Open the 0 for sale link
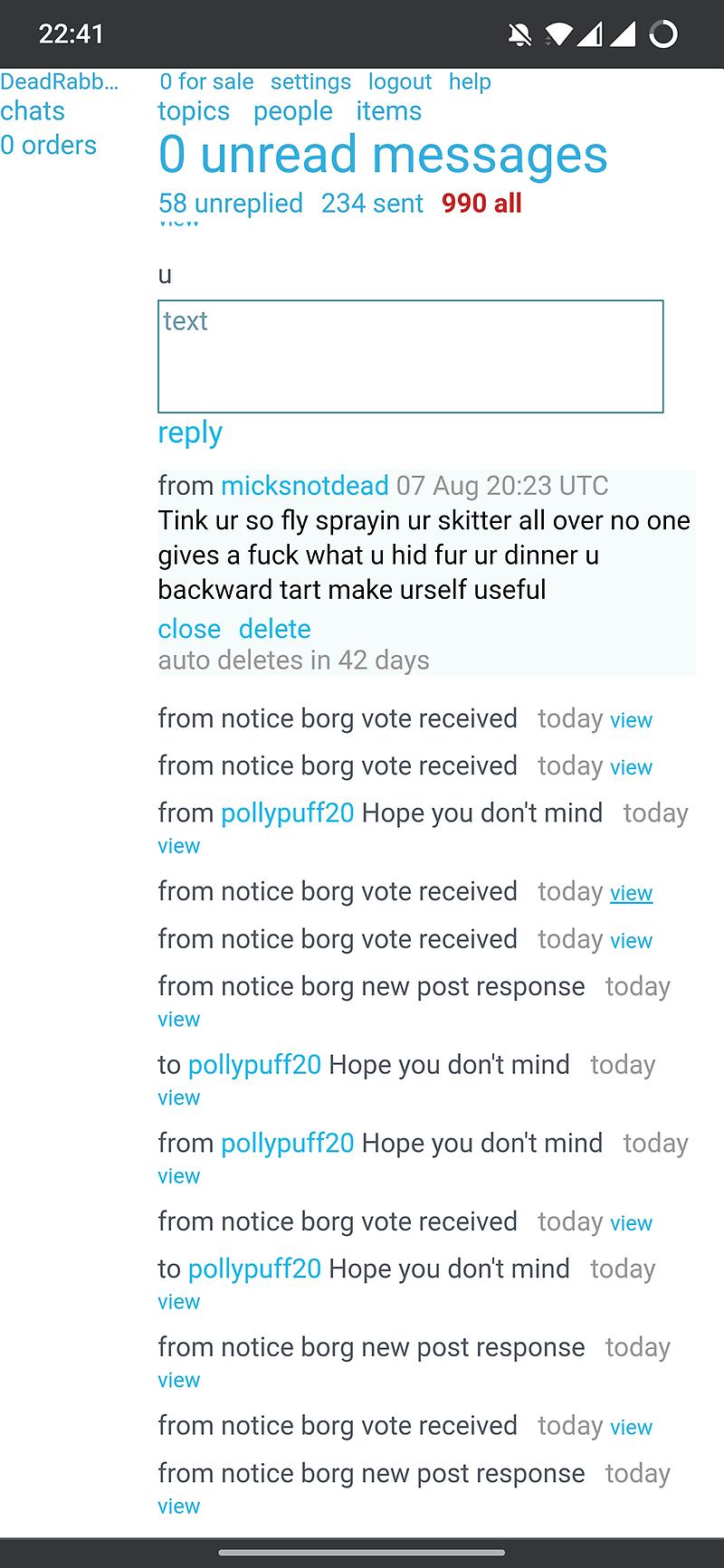Image resolution: width=724 pixels, height=1568 pixels. pyautogui.click(x=206, y=81)
